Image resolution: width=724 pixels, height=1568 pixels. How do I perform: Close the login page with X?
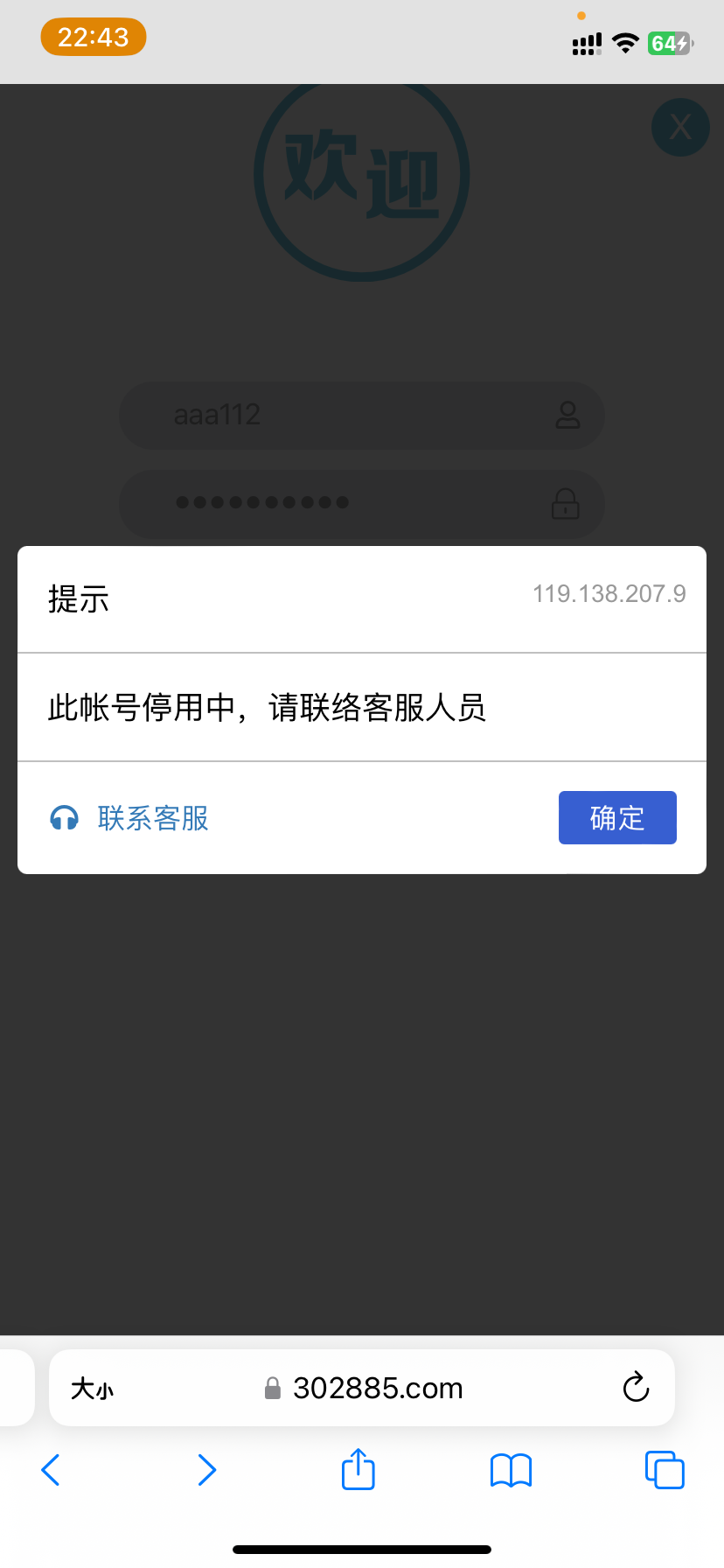(x=680, y=128)
